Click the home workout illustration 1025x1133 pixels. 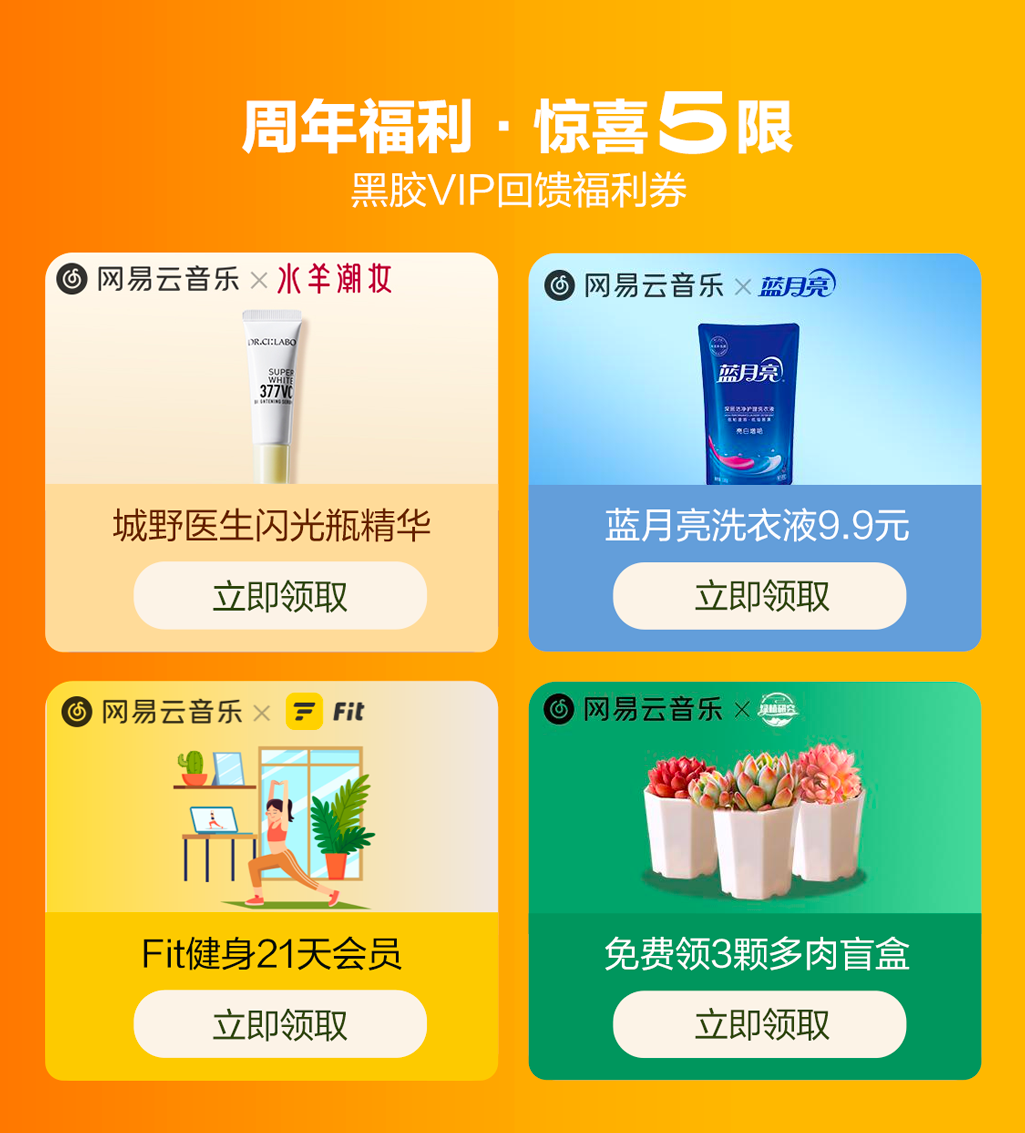tap(271, 822)
